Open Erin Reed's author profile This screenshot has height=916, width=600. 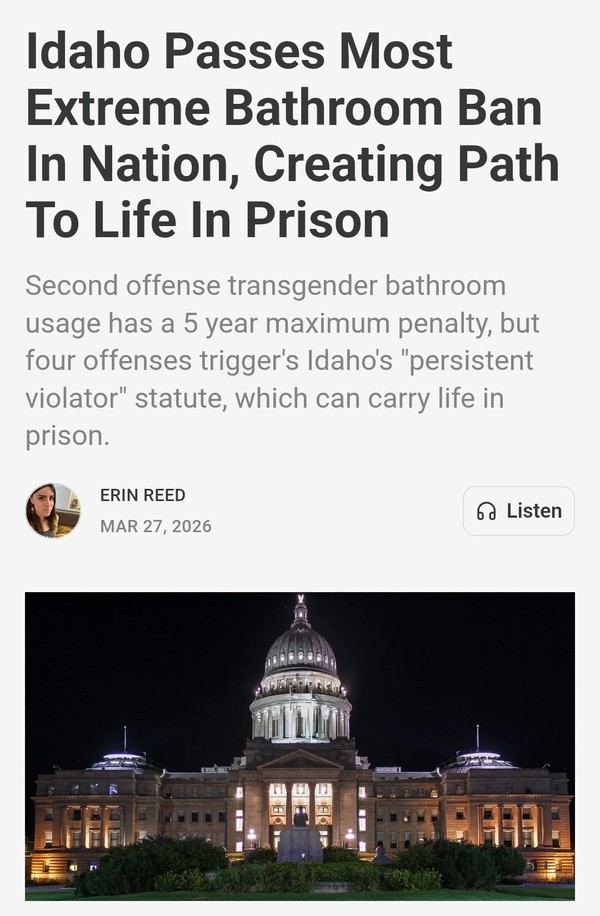(143, 495)
